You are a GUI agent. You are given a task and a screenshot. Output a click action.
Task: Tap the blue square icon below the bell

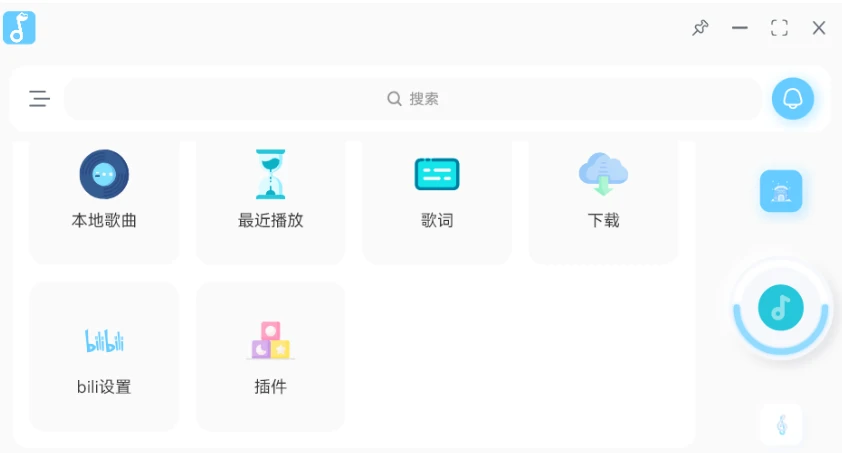pyautogui.click(x=781, y=191)
